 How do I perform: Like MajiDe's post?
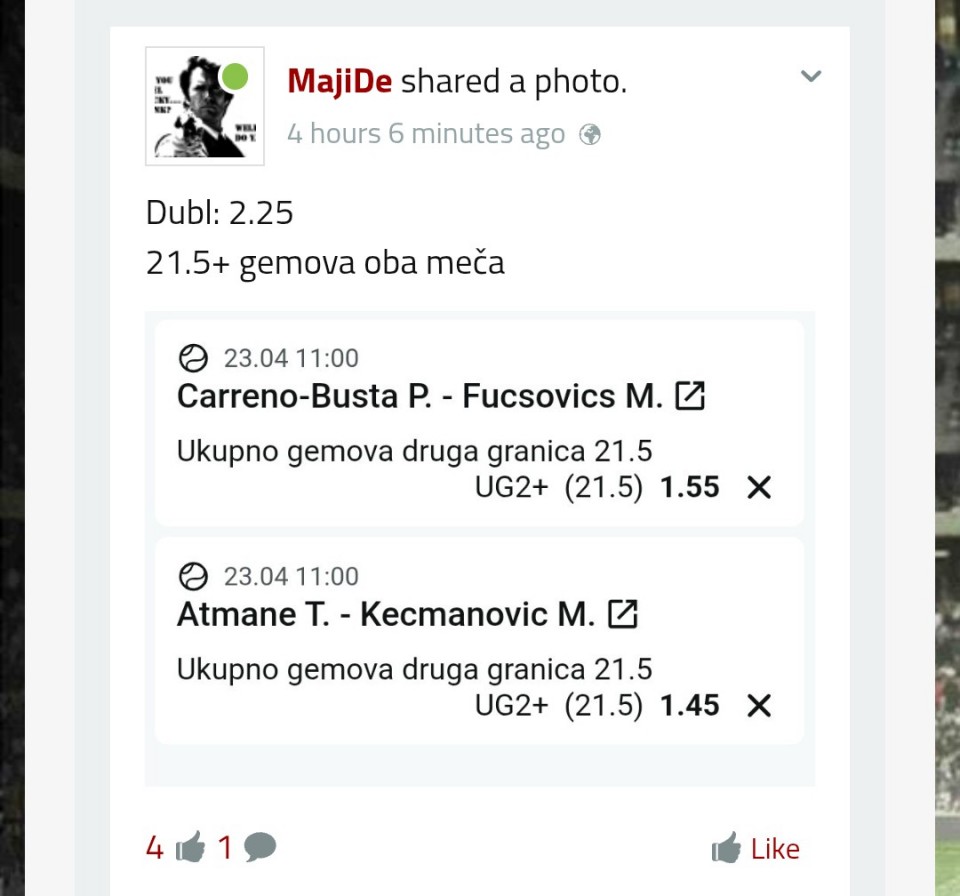pyautogui.click(x=756, y=849)
